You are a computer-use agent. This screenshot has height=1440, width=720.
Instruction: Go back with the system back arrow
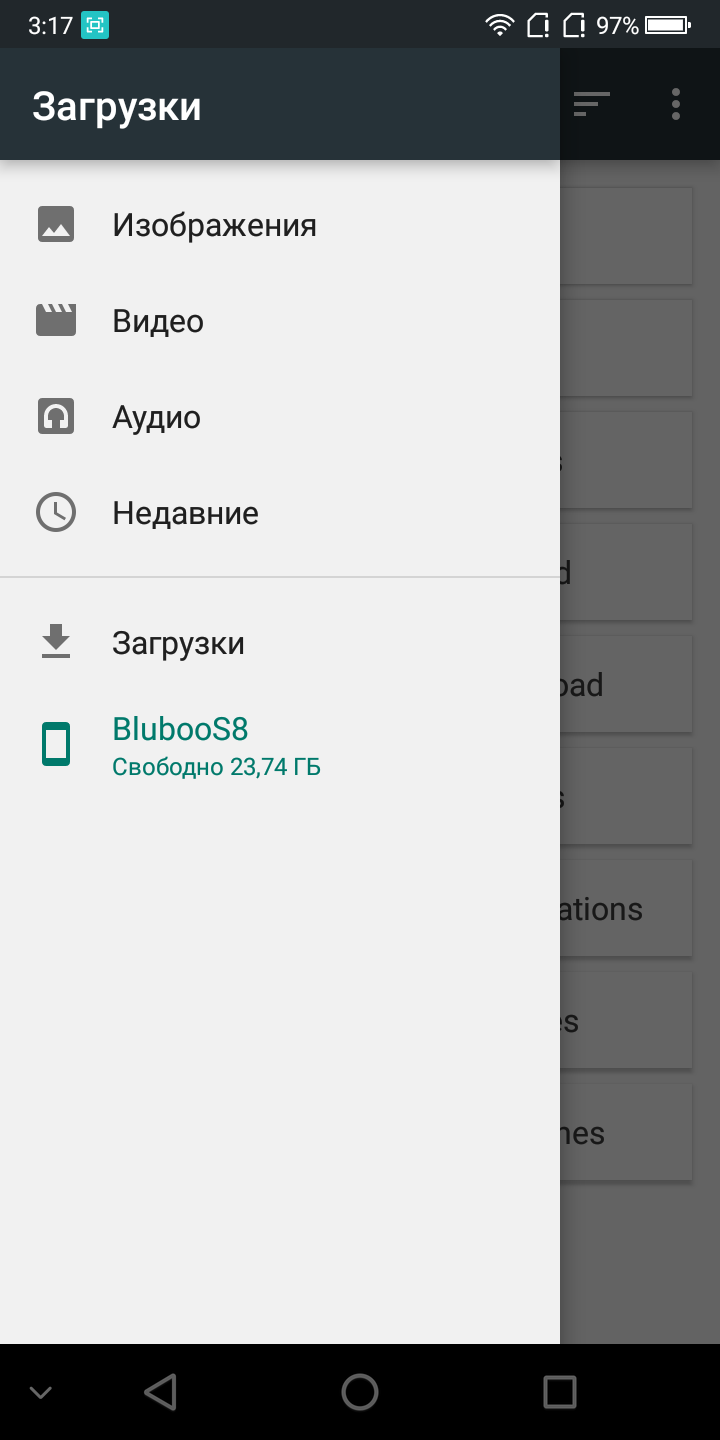(160, 1391)
